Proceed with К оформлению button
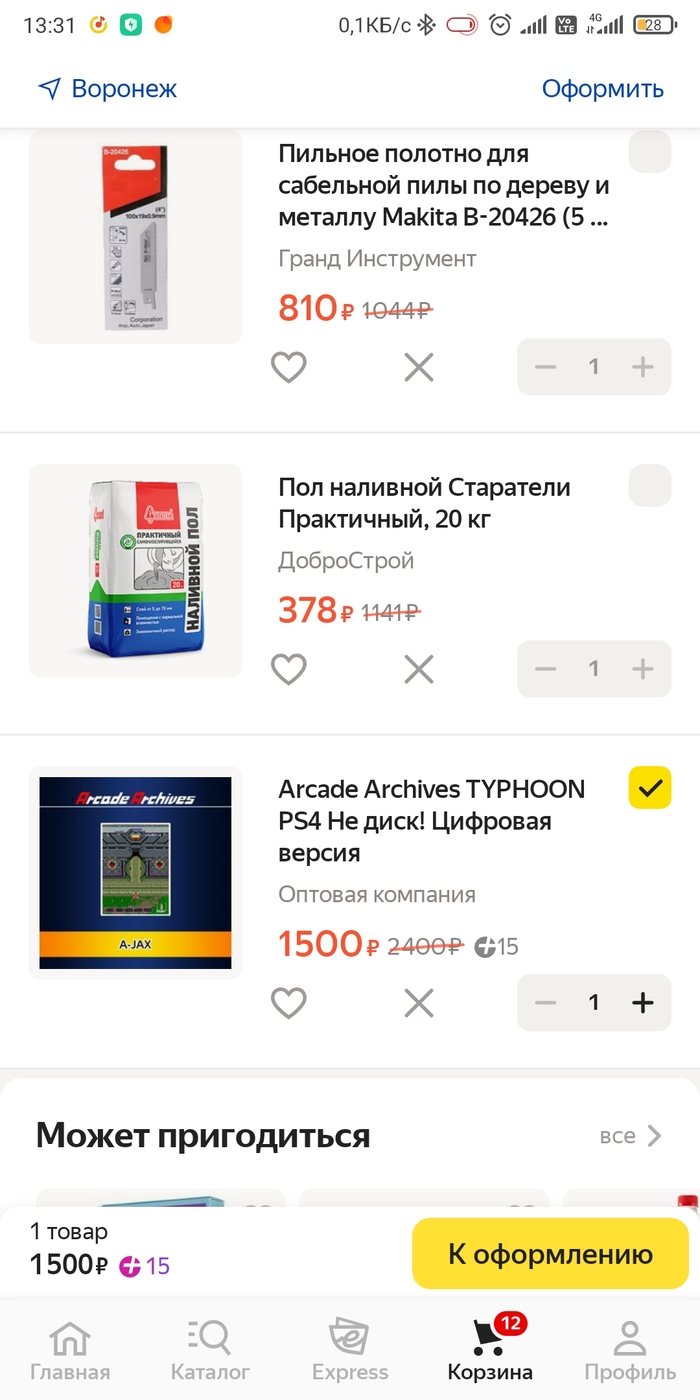 (x=550, y=1254)
